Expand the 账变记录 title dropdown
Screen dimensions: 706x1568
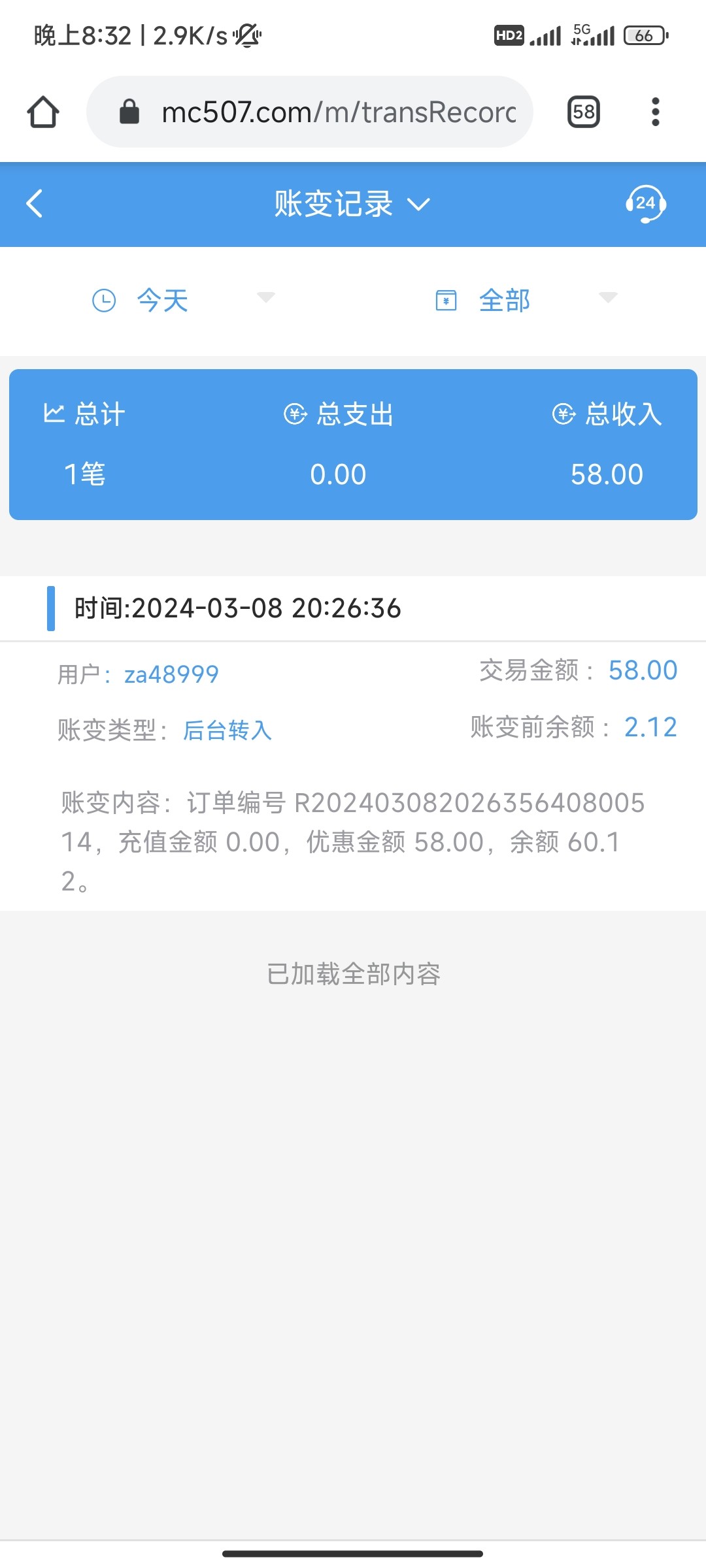click(352, 204)
